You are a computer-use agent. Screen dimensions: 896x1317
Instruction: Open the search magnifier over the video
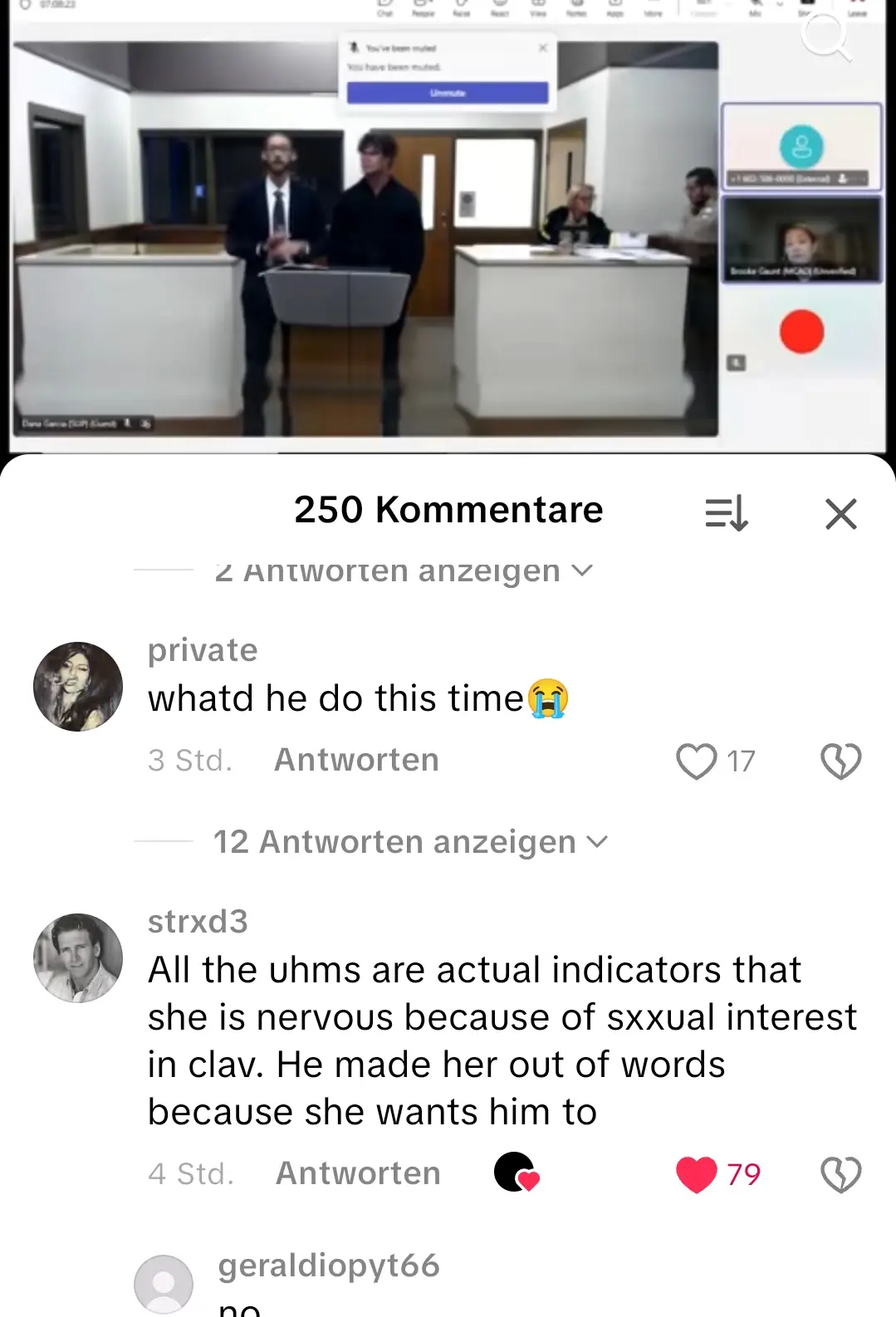826,37
